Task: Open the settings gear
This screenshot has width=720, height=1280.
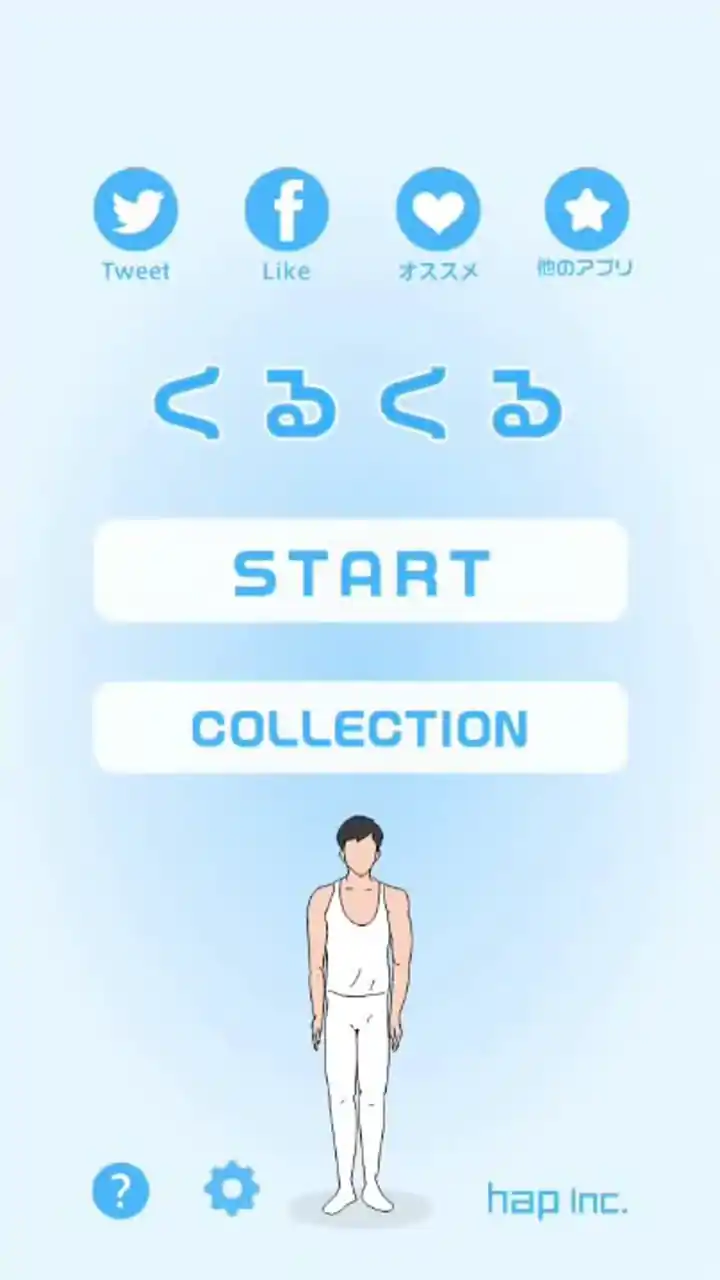Action: pos(232,1188)
